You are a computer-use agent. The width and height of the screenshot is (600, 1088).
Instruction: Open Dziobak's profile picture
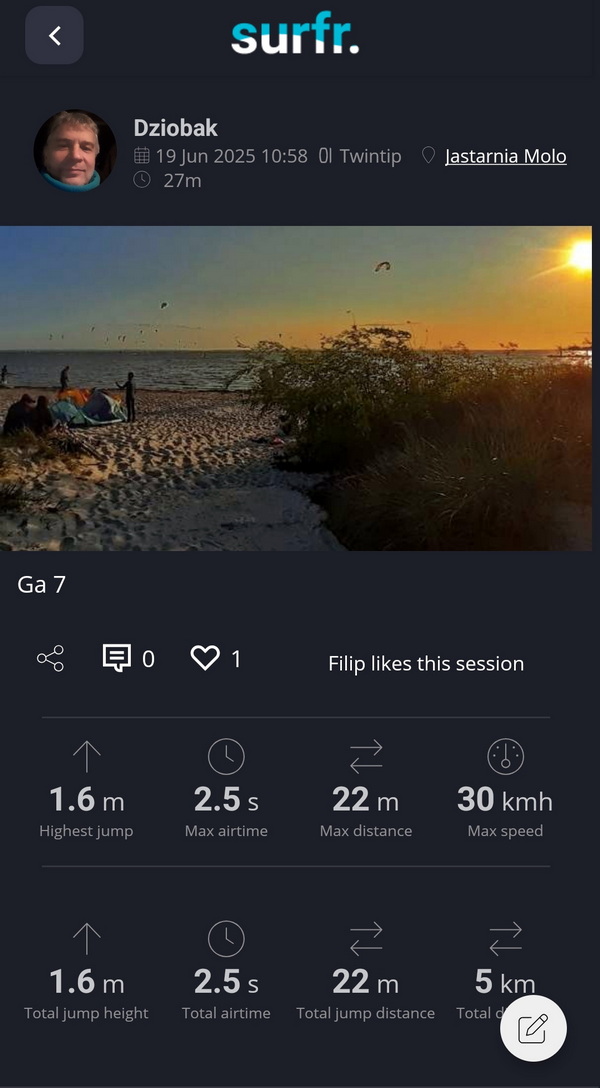(x=75, y=151)
